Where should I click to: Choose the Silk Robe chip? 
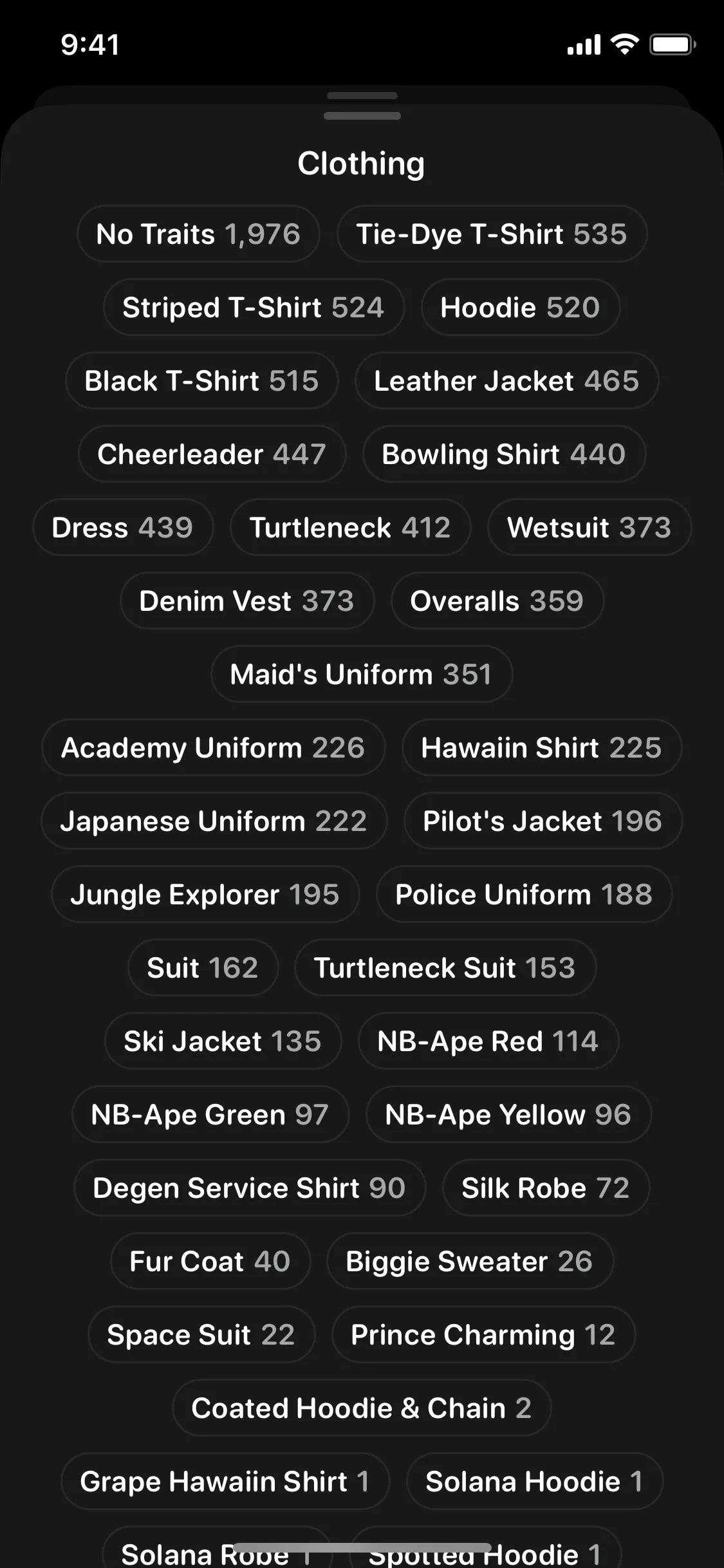tap(546, 1188)
